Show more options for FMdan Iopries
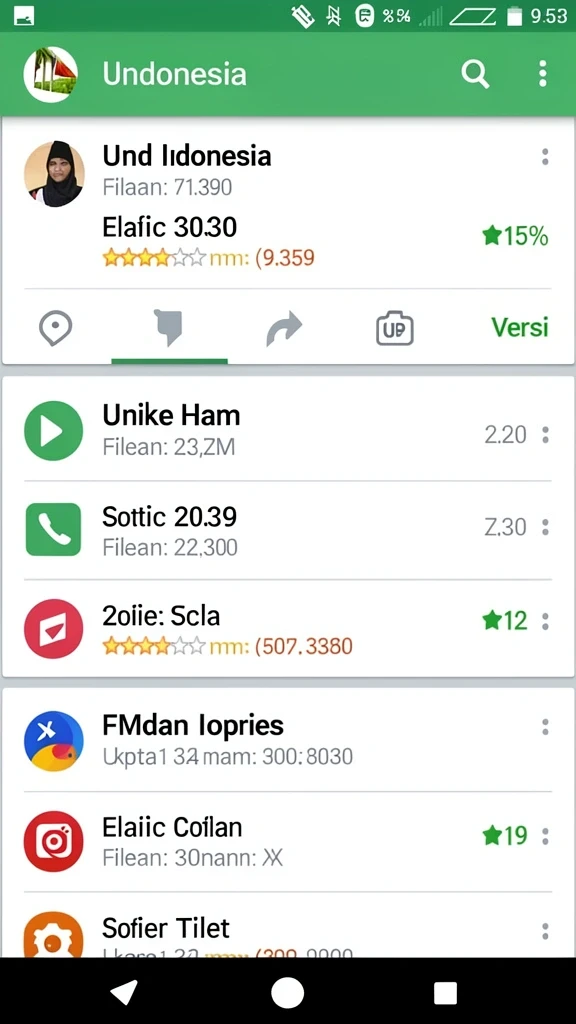The height and width of the screenshot is (1024, 576). pyautogui.click(x=545, y=728)
